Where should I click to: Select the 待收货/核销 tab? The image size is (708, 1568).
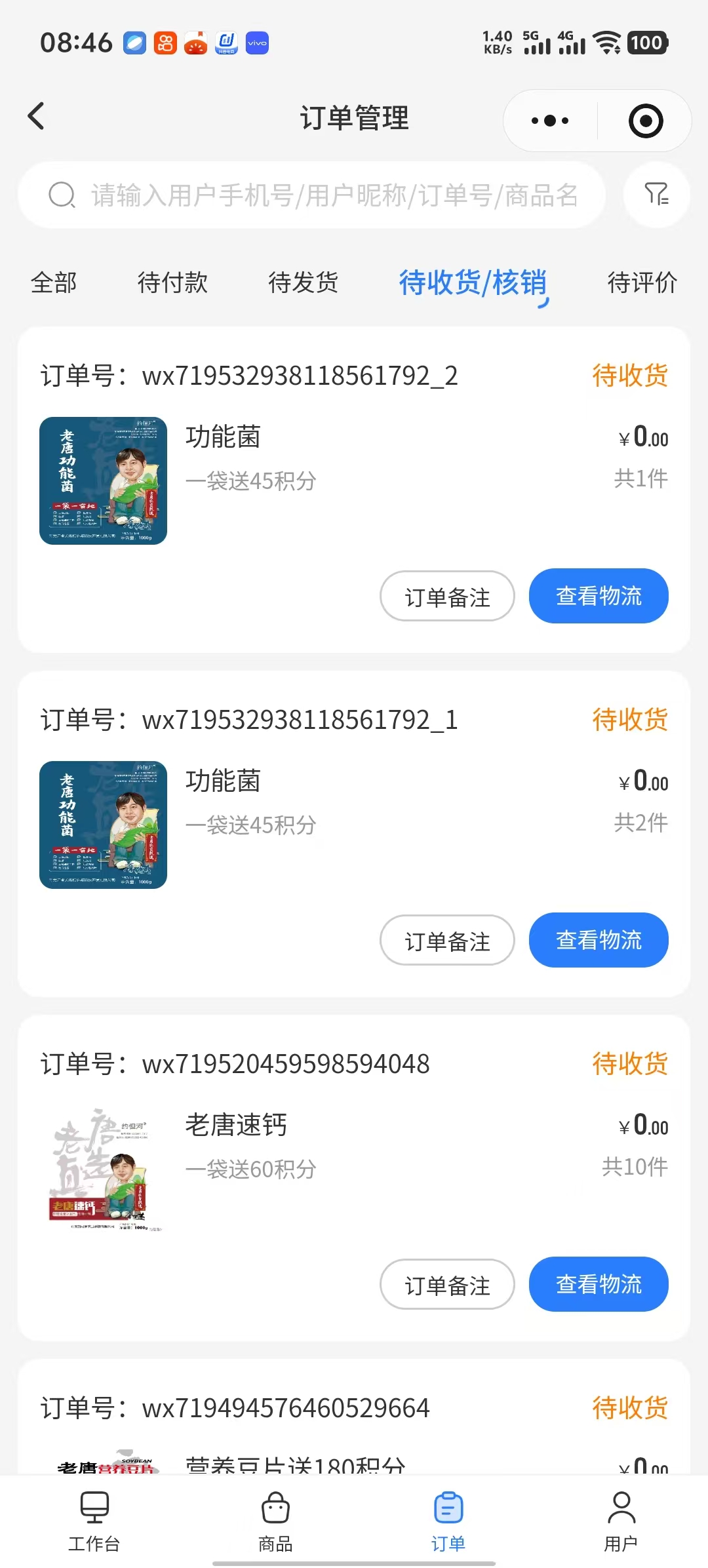tap(473, 283)
